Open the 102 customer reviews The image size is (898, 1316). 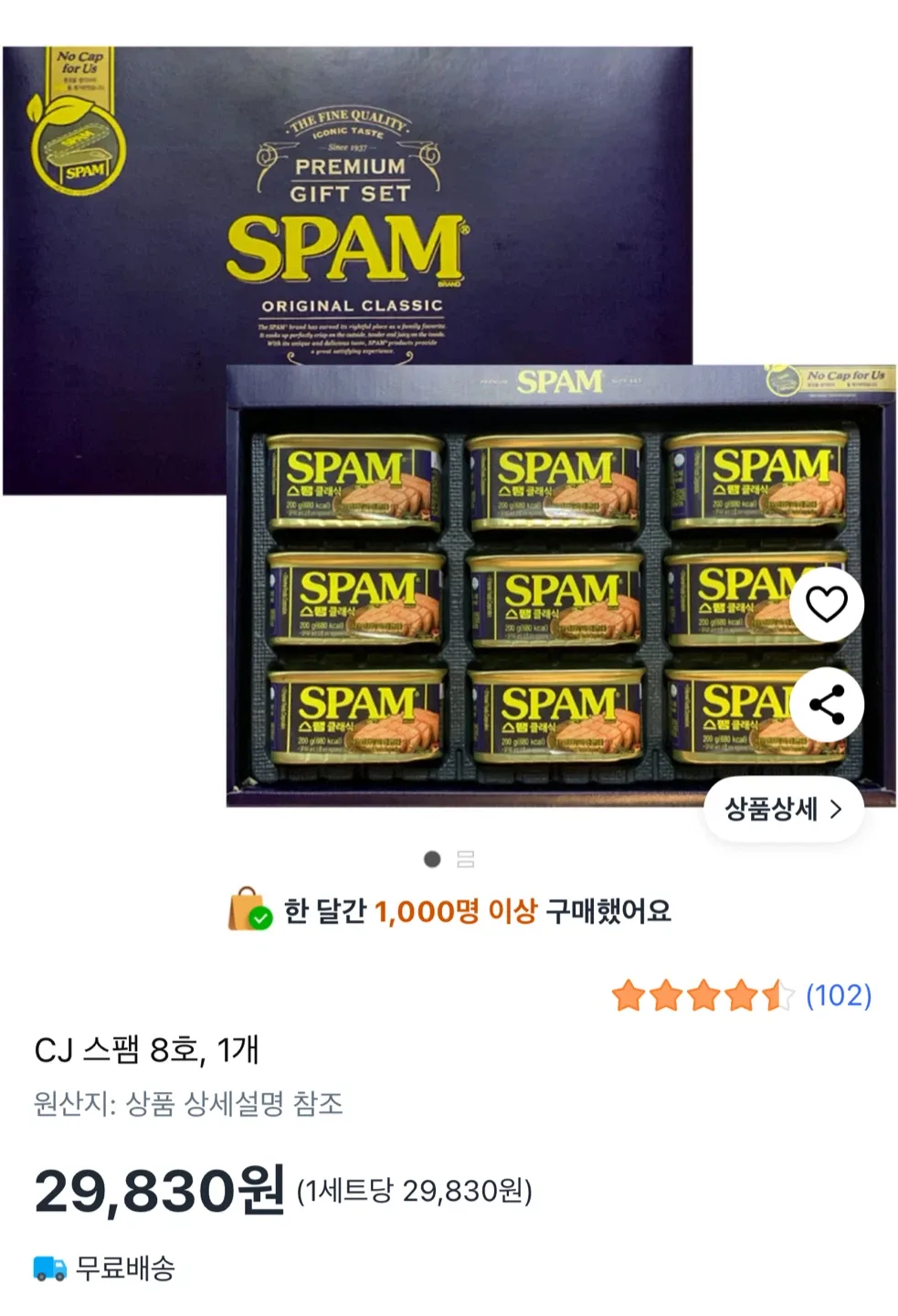pos(838,995)
